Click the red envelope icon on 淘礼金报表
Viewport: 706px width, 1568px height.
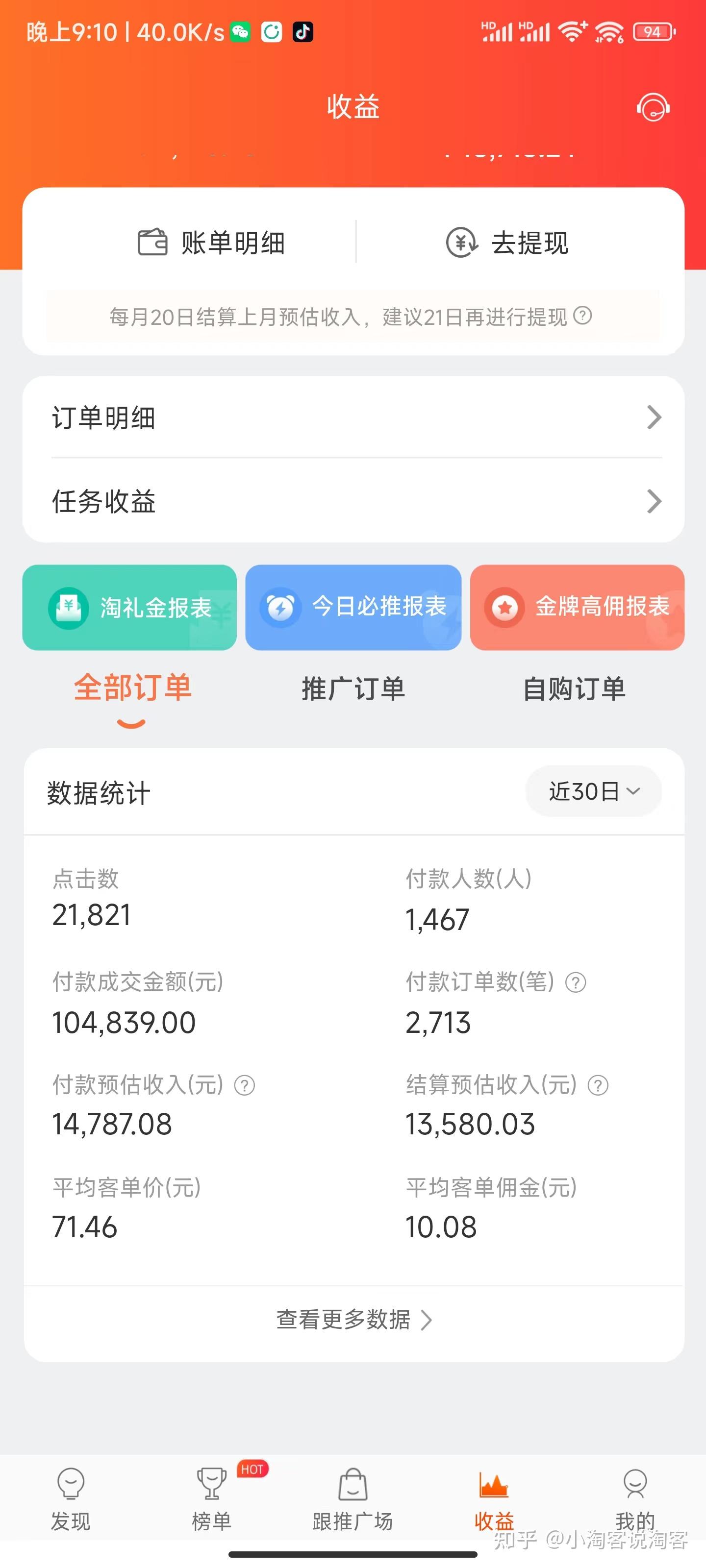[69, 607]
